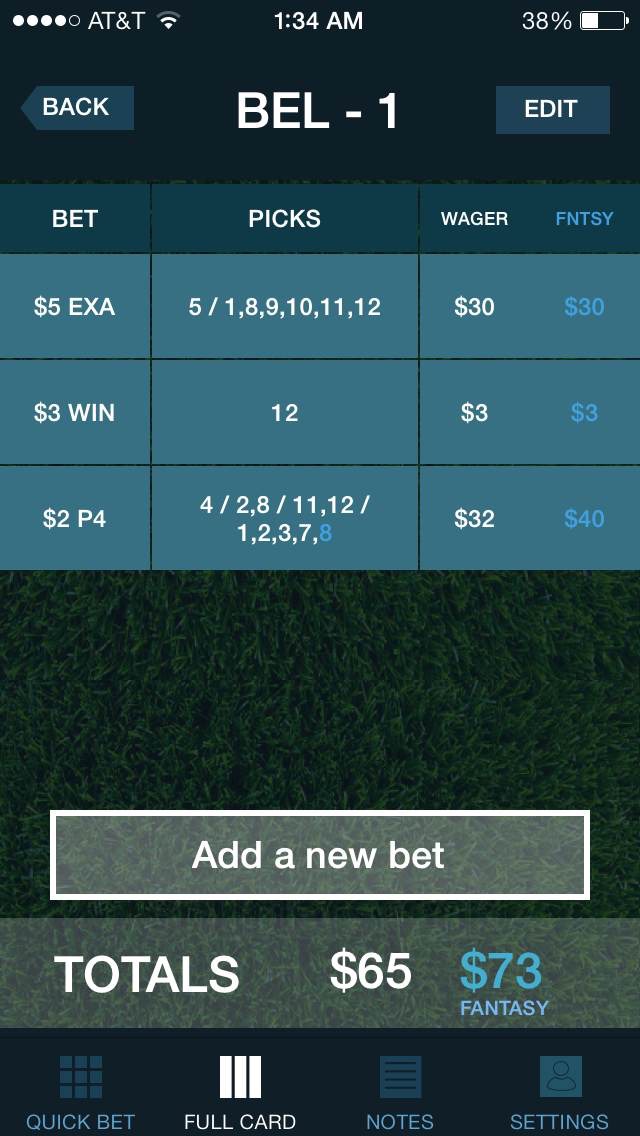The height and width of the screenshot is (1136, 640).
Task: Open the Full Card tab
Action: tap(240, 1092)
